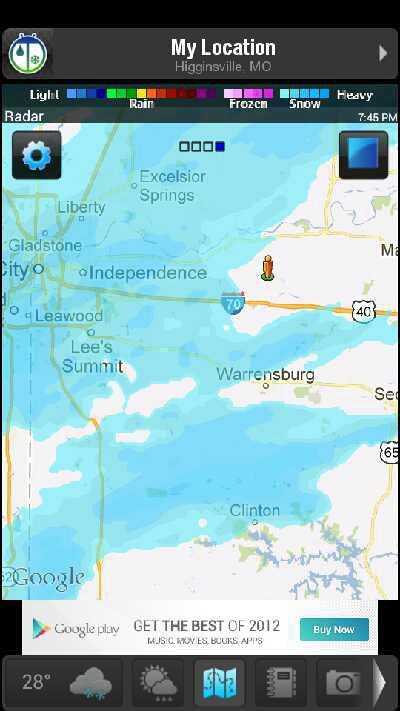Viewport: 400px width, 711px height.
Task: Show more tabs with the right arrow
Action: pos(385,682)
